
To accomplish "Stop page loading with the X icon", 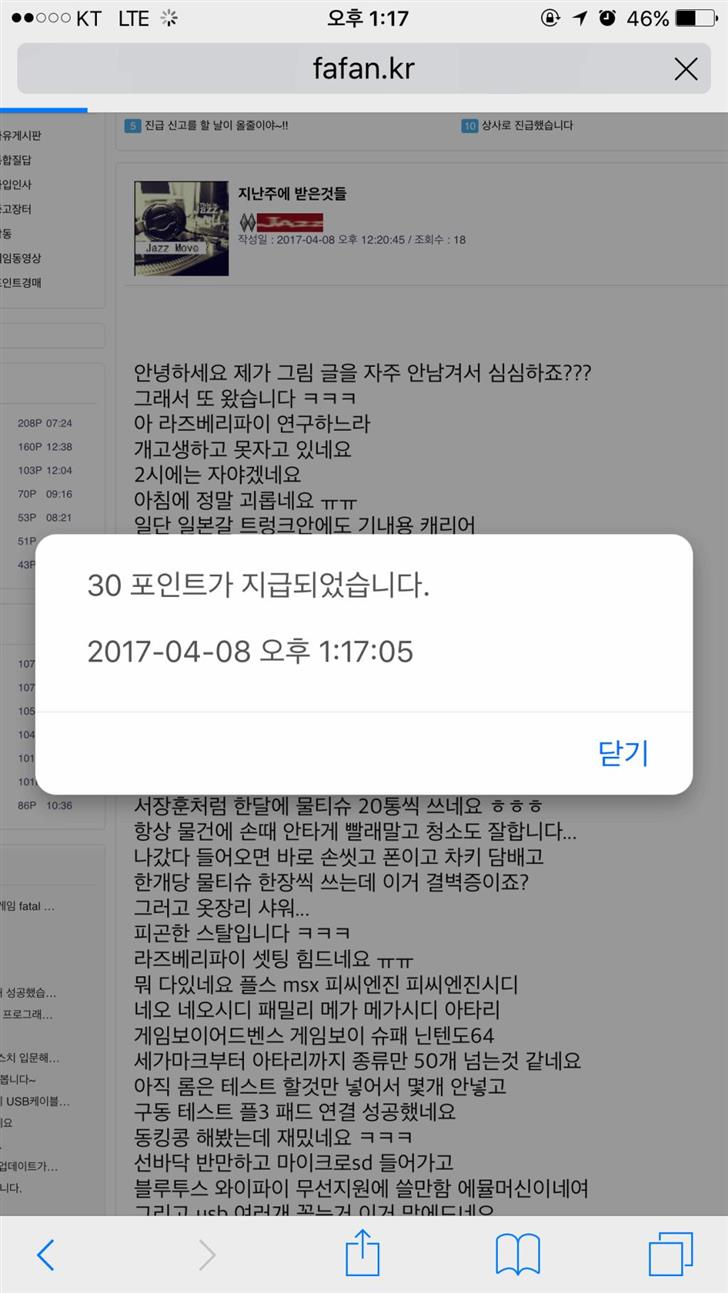I will [686, 69].
